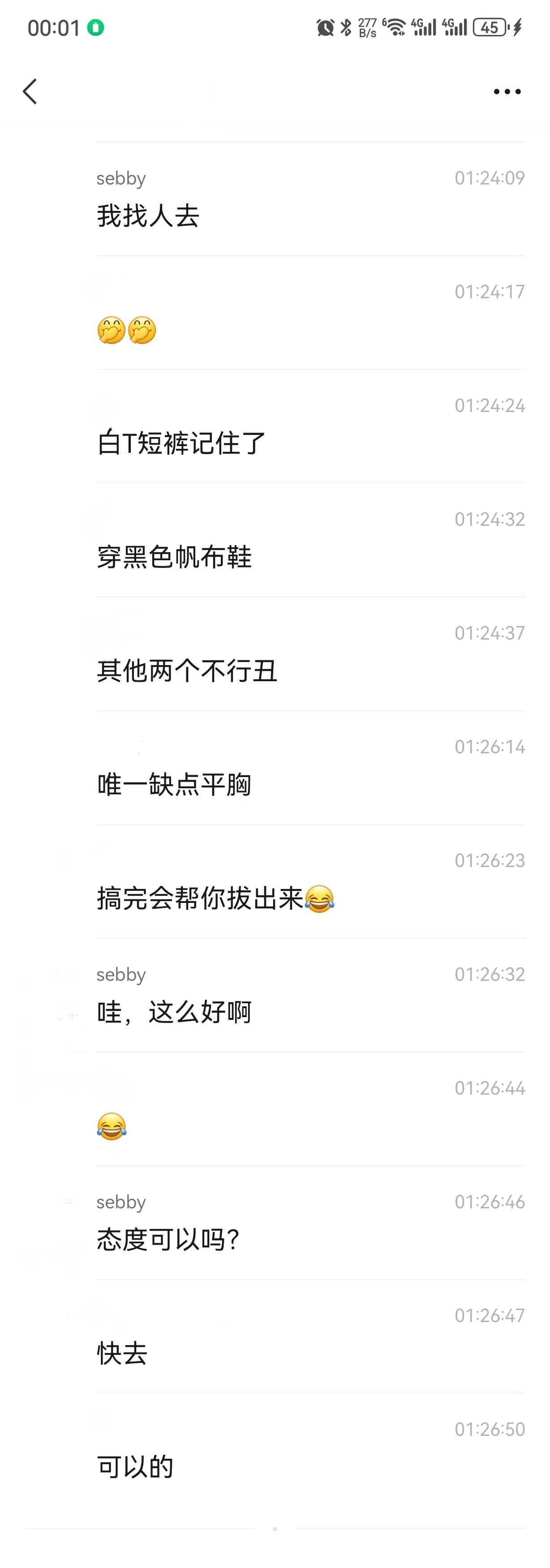
Task: Go back using the top-left arrow
Action: coord(30,91)
